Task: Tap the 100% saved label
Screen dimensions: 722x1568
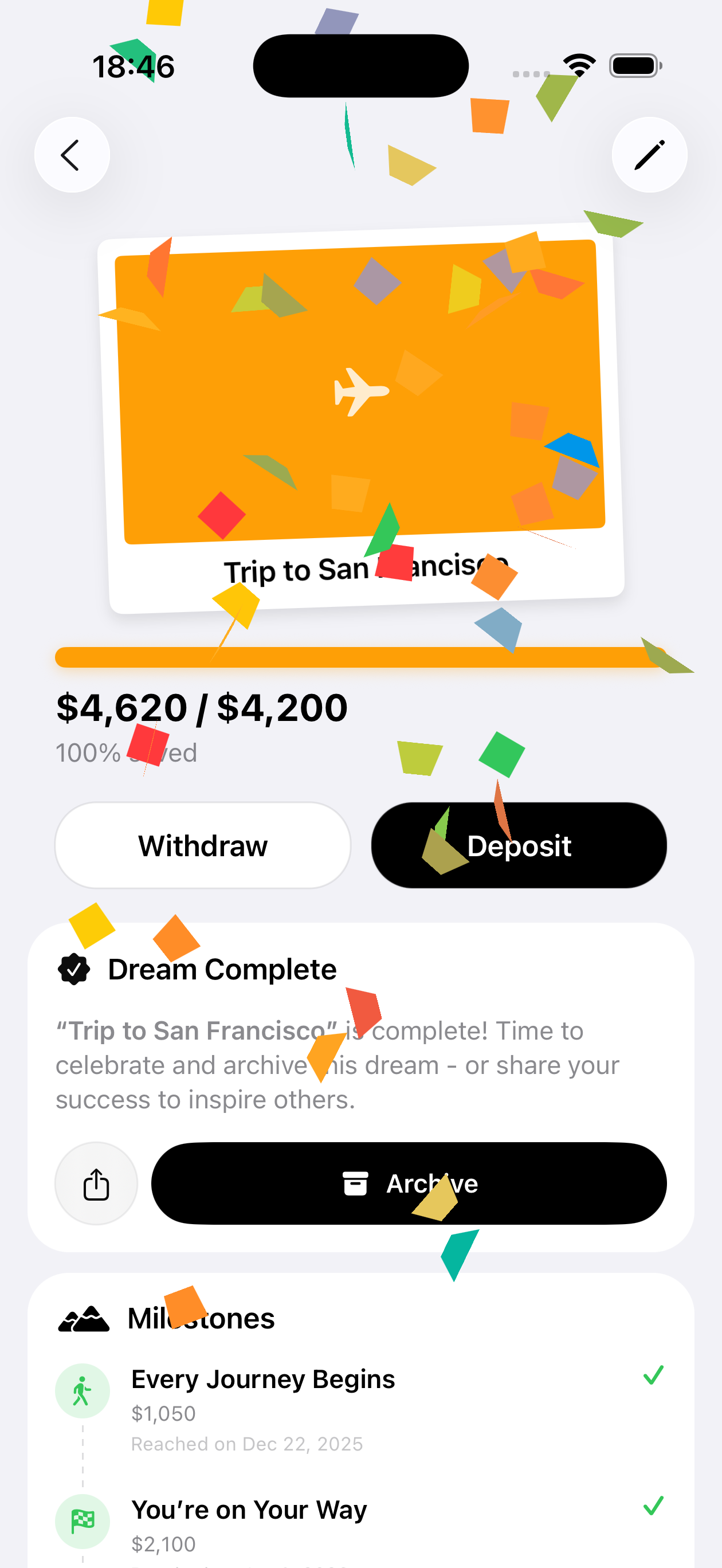Action: [x=125, y=753]
